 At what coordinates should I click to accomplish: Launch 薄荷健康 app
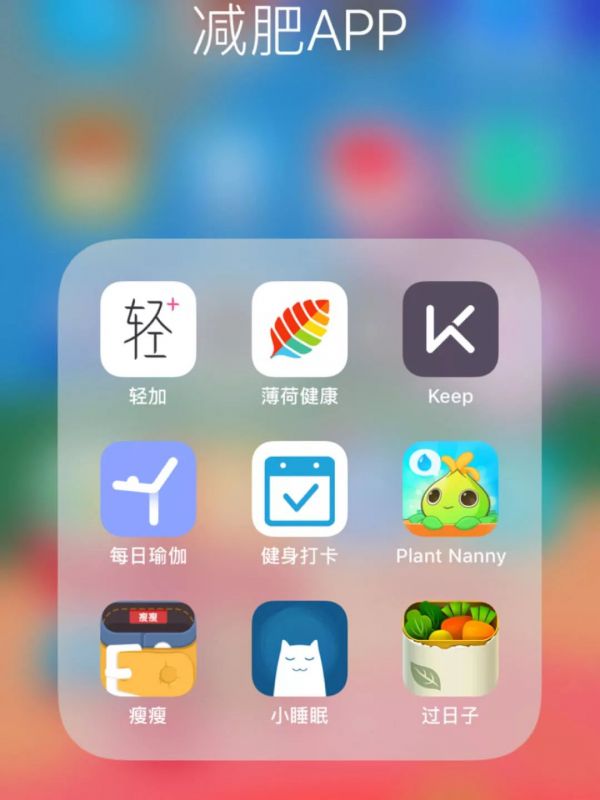[299, 329]
